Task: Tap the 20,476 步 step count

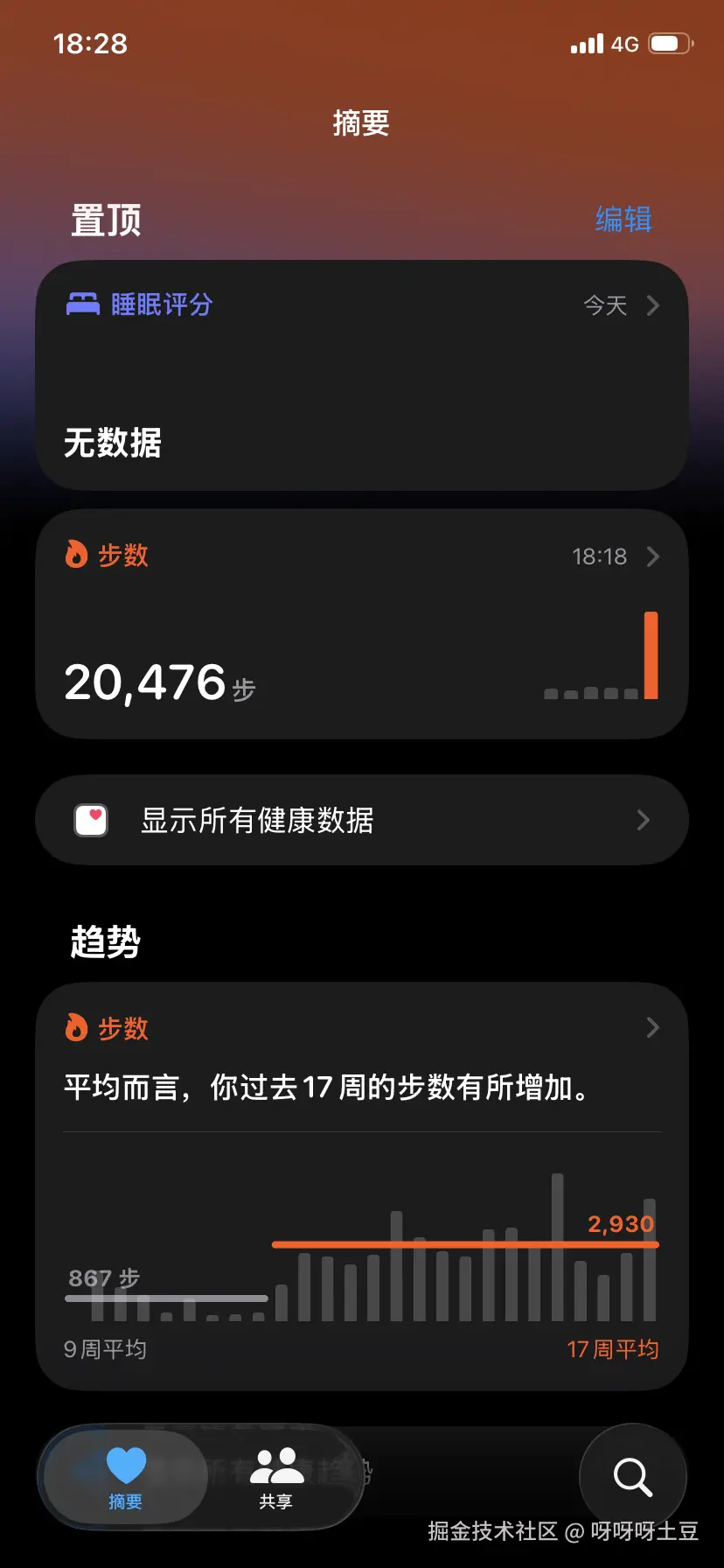Action: [x=157, y=682]
